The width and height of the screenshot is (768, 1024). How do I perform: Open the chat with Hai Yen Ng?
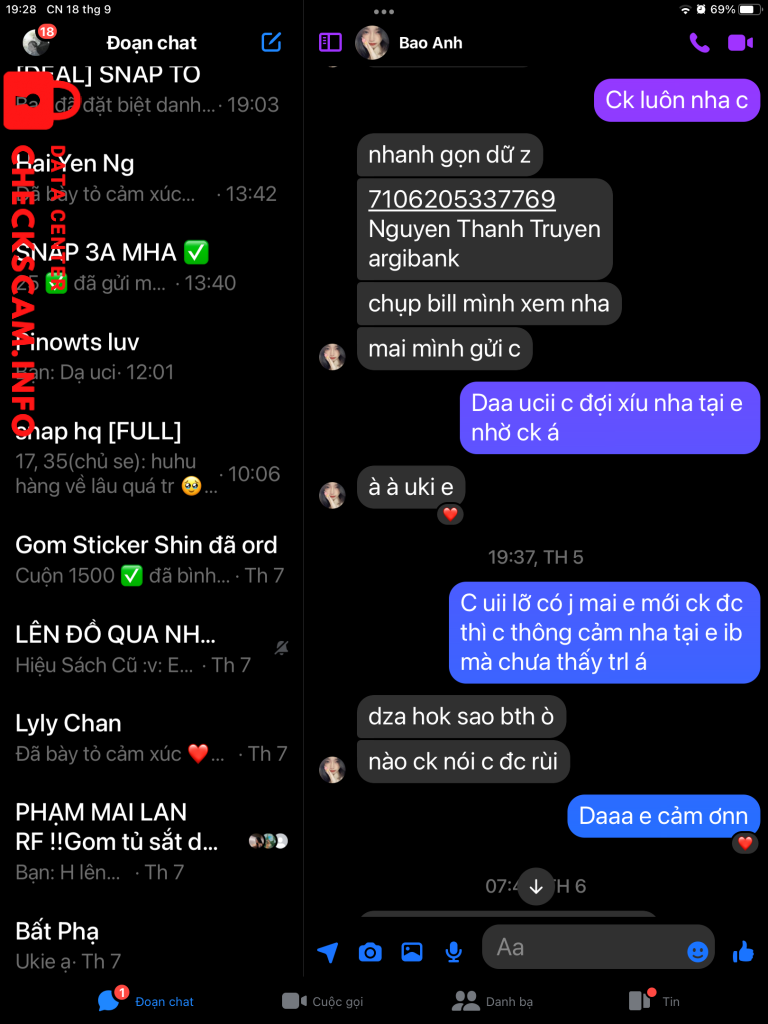point(150,178)
